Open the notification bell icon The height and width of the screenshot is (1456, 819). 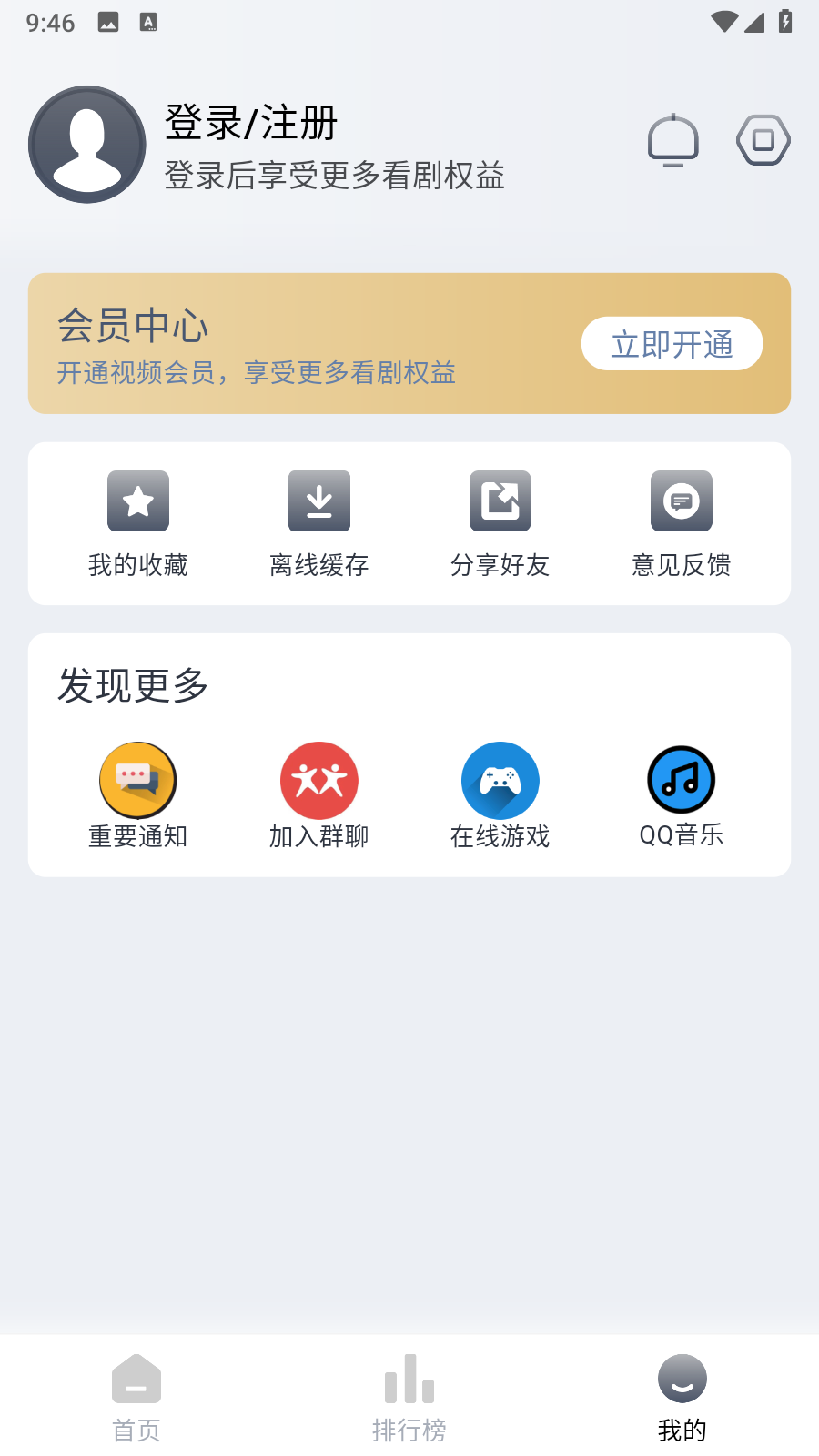click(x=673, y=140)
